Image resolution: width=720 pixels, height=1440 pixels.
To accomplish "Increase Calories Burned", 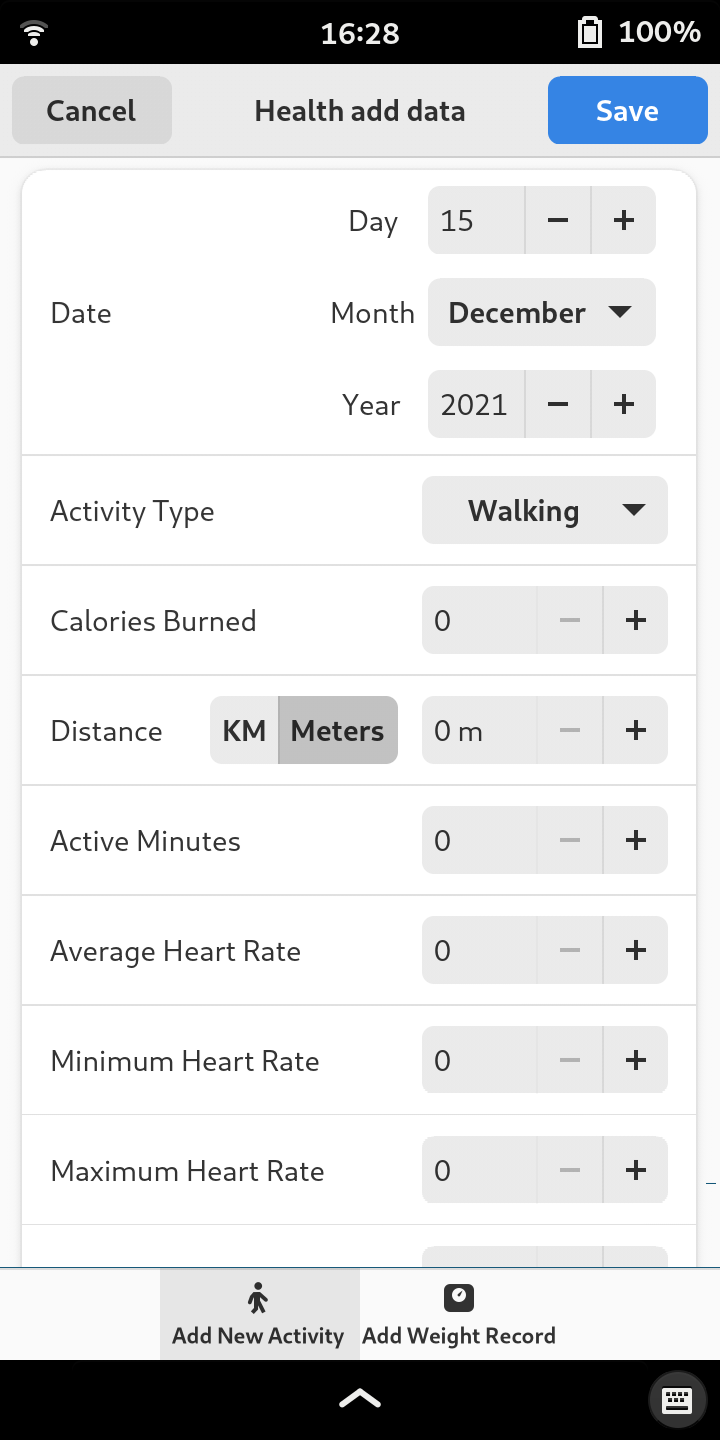I will 635,620.
